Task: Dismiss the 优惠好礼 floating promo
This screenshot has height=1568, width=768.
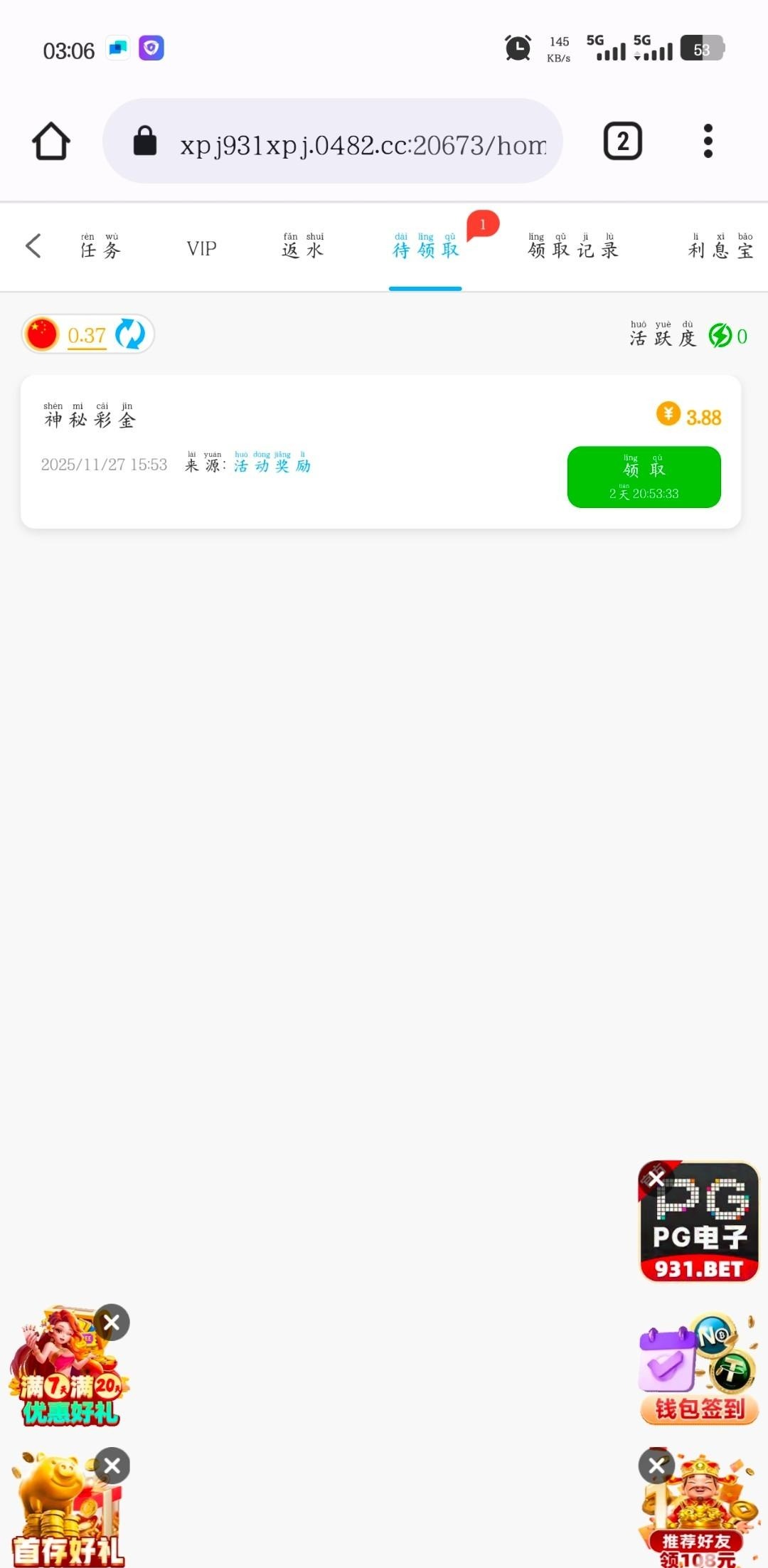Action: click(x=112, y=1323)
